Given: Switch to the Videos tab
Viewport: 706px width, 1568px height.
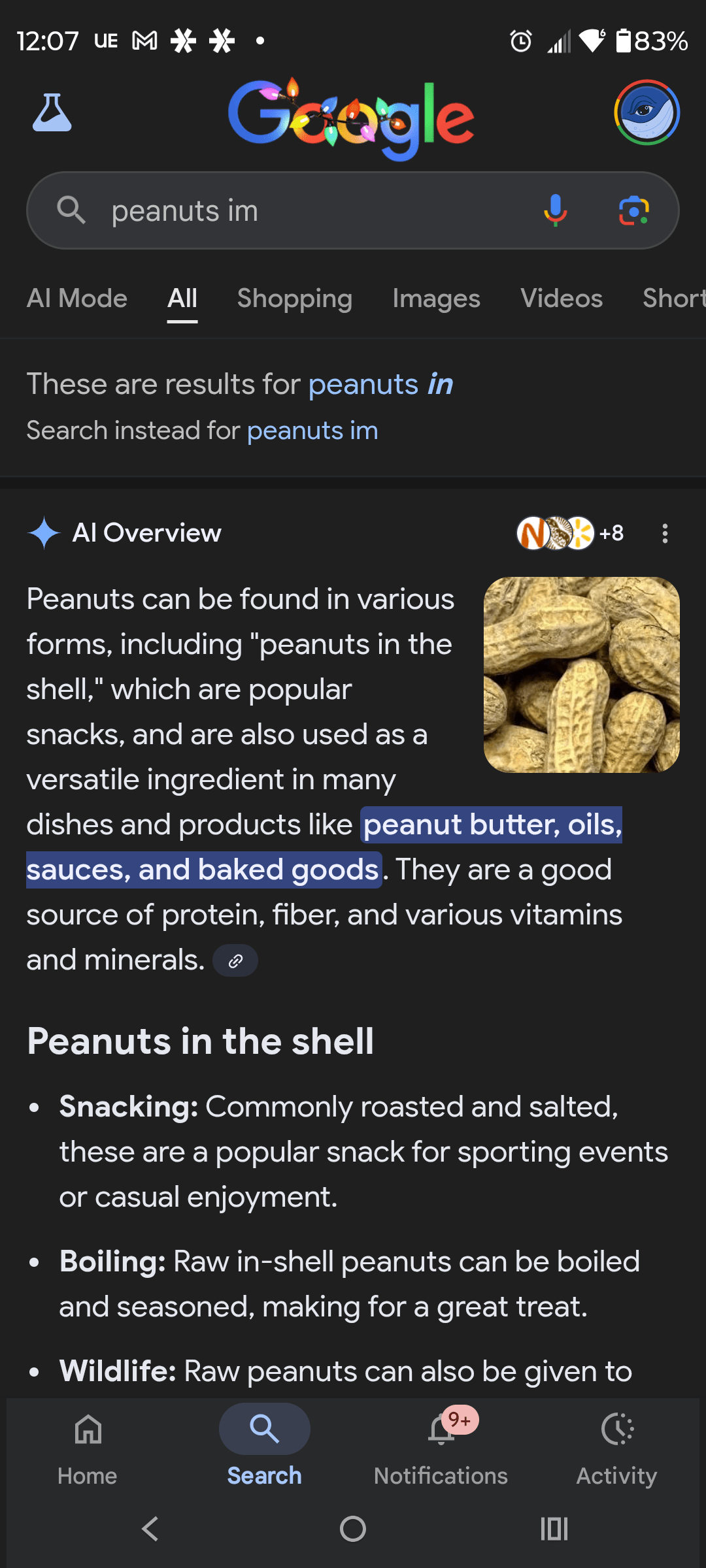Looking at the screenshot, I should coord(562,299).
